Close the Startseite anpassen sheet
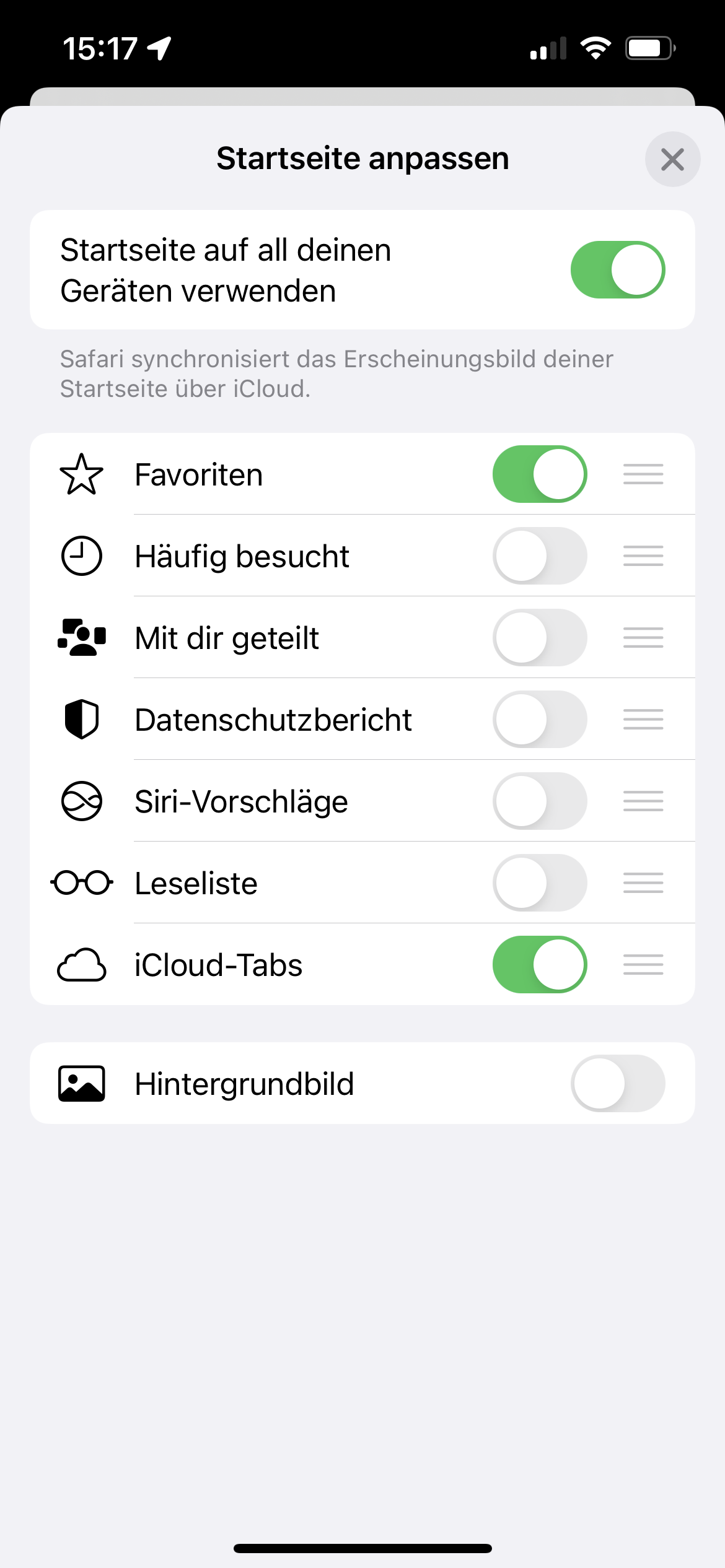This screenshot has height=1568, width=725. tap(672, 159)
